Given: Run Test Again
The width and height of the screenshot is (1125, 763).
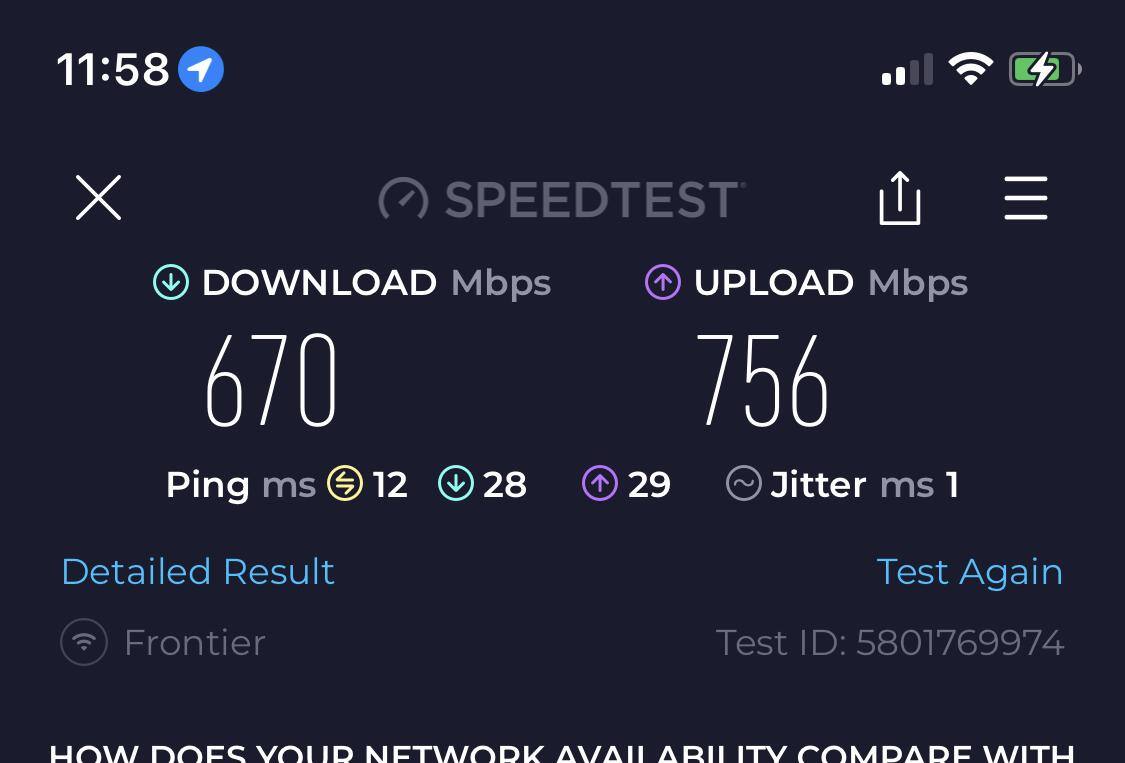Looking at the screenshot, I should (x=969, y=571).
